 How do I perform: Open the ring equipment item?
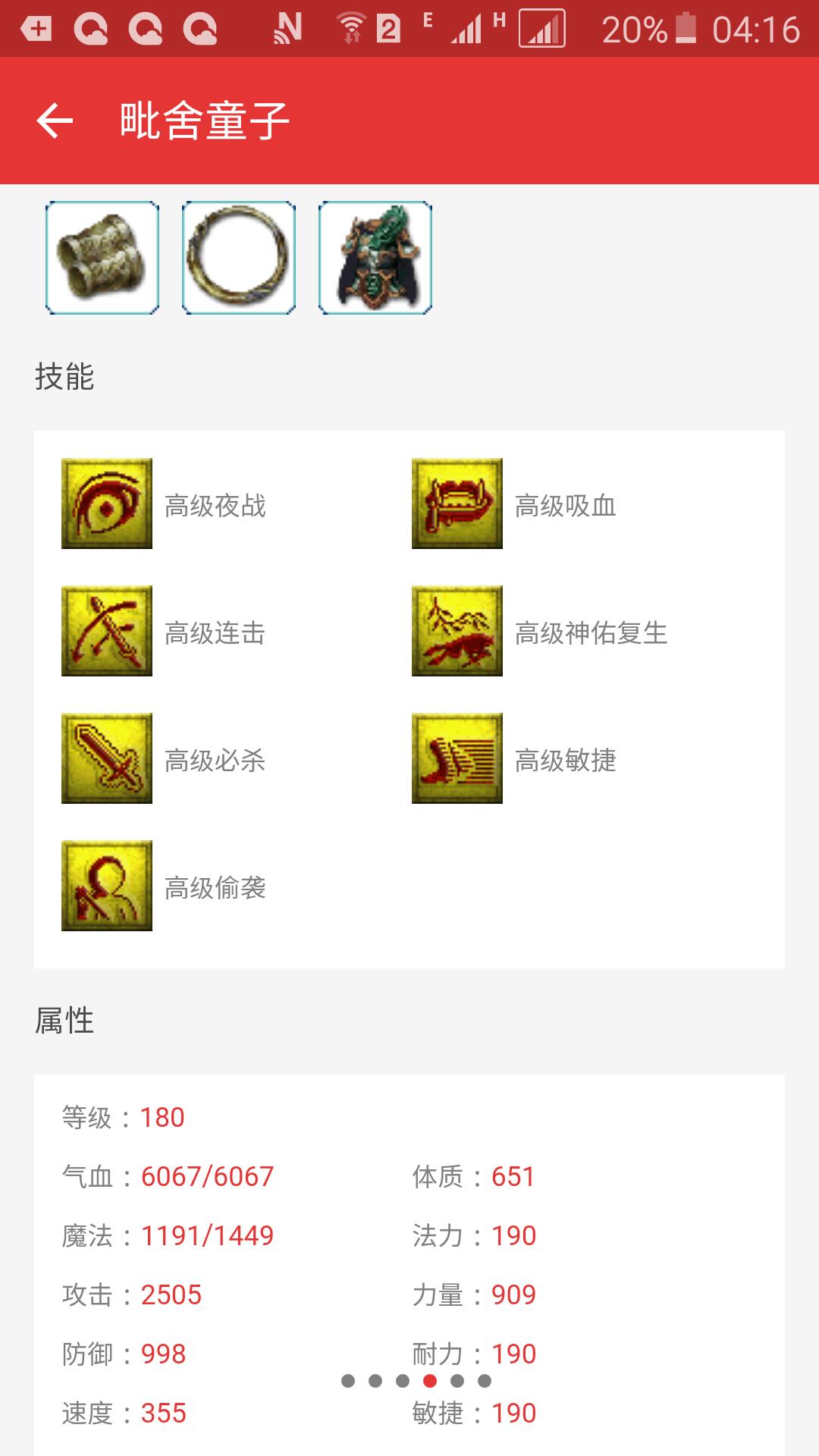[239, 258]
